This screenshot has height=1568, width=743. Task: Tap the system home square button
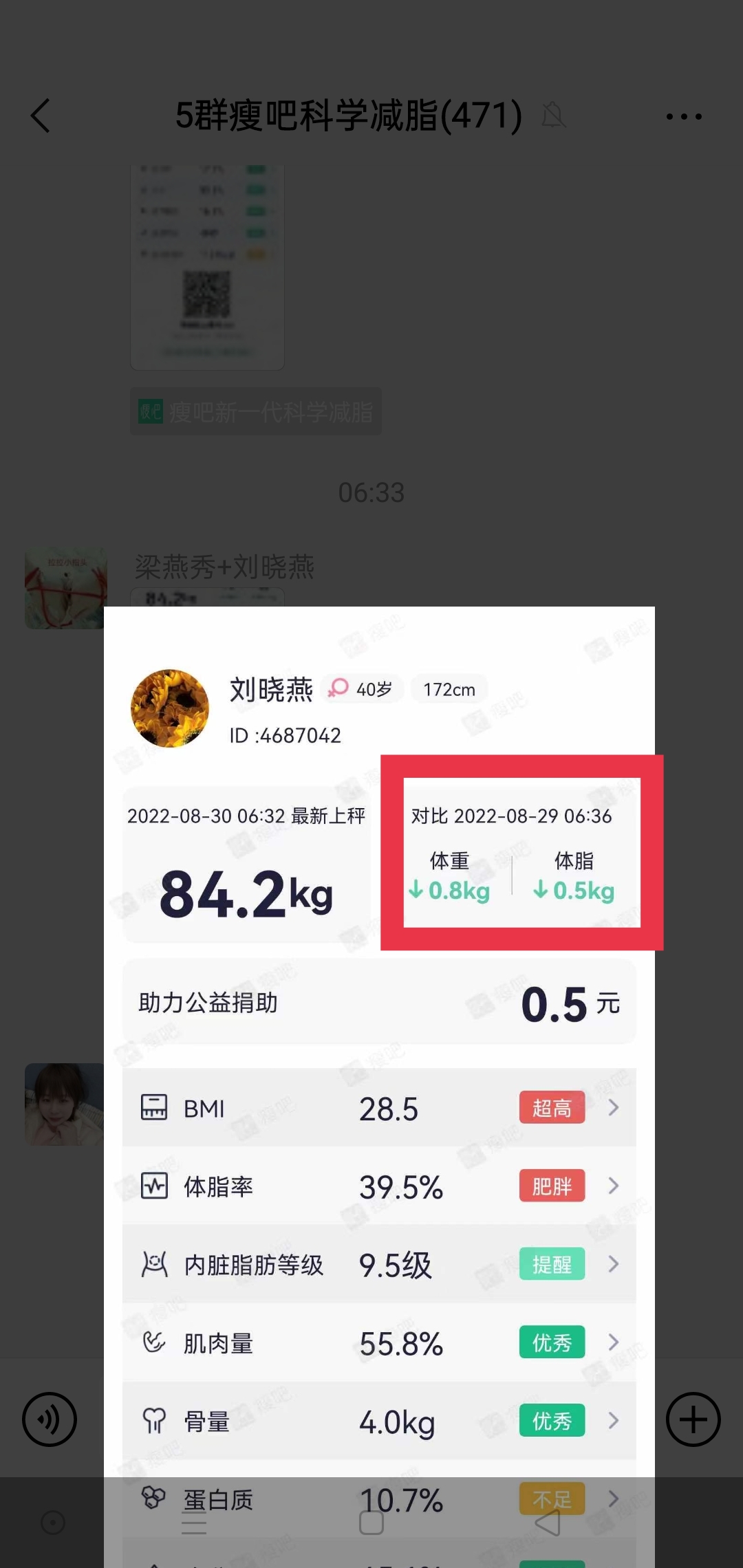click(x=371, y=1523)
